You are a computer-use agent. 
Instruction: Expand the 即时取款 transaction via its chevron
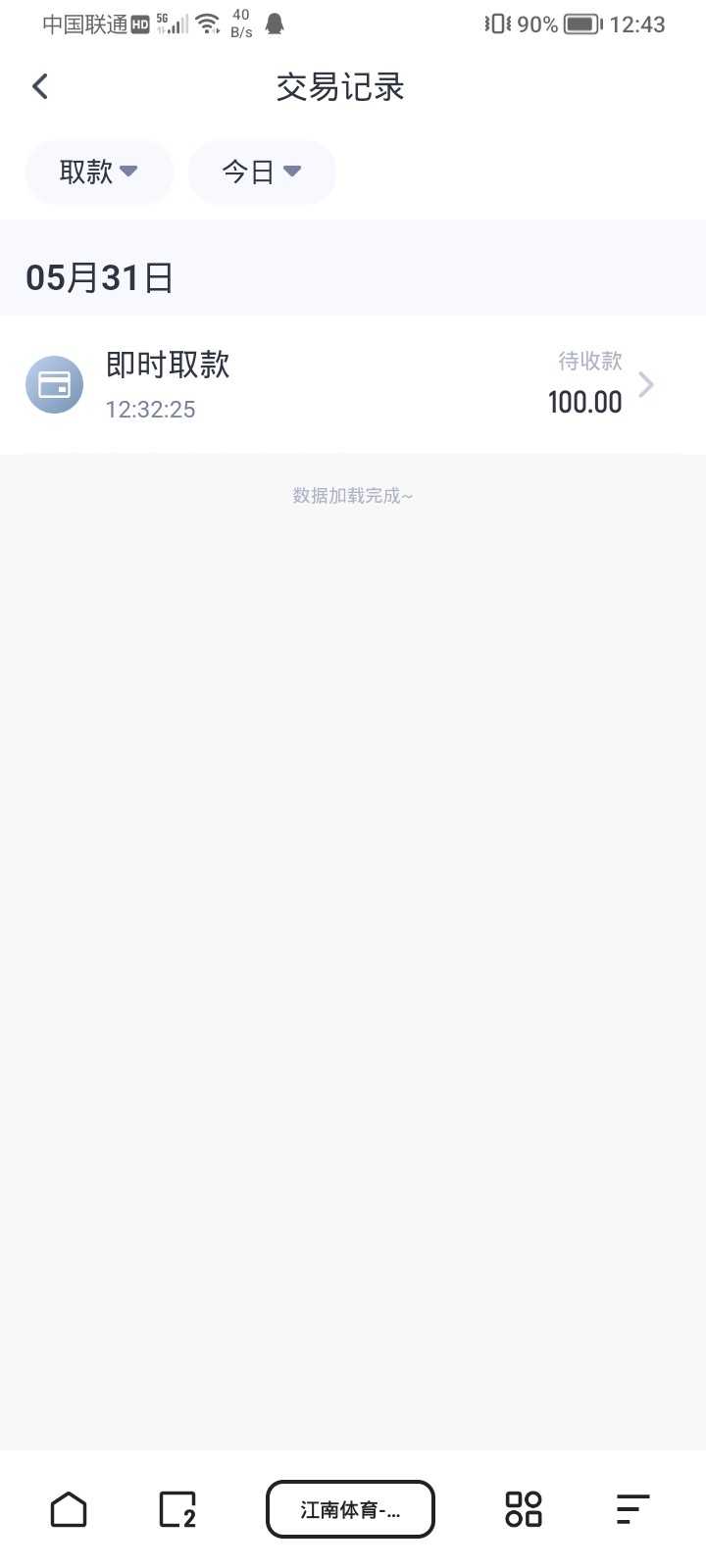click(x=645, y=384)
